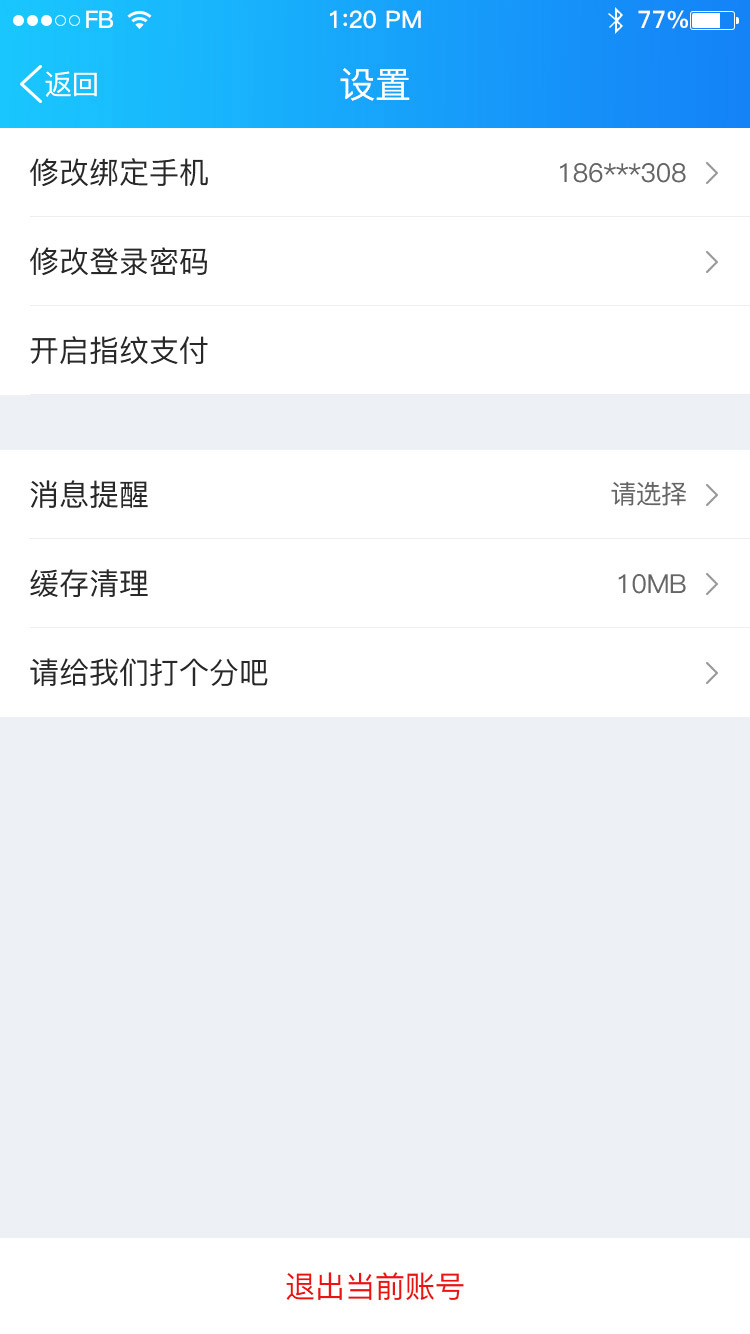Image resolution: width=750 pixels, height=1334 pixels.
Task: Open 修改绑定手机 to change bound phone
Action: pos(375,172)
